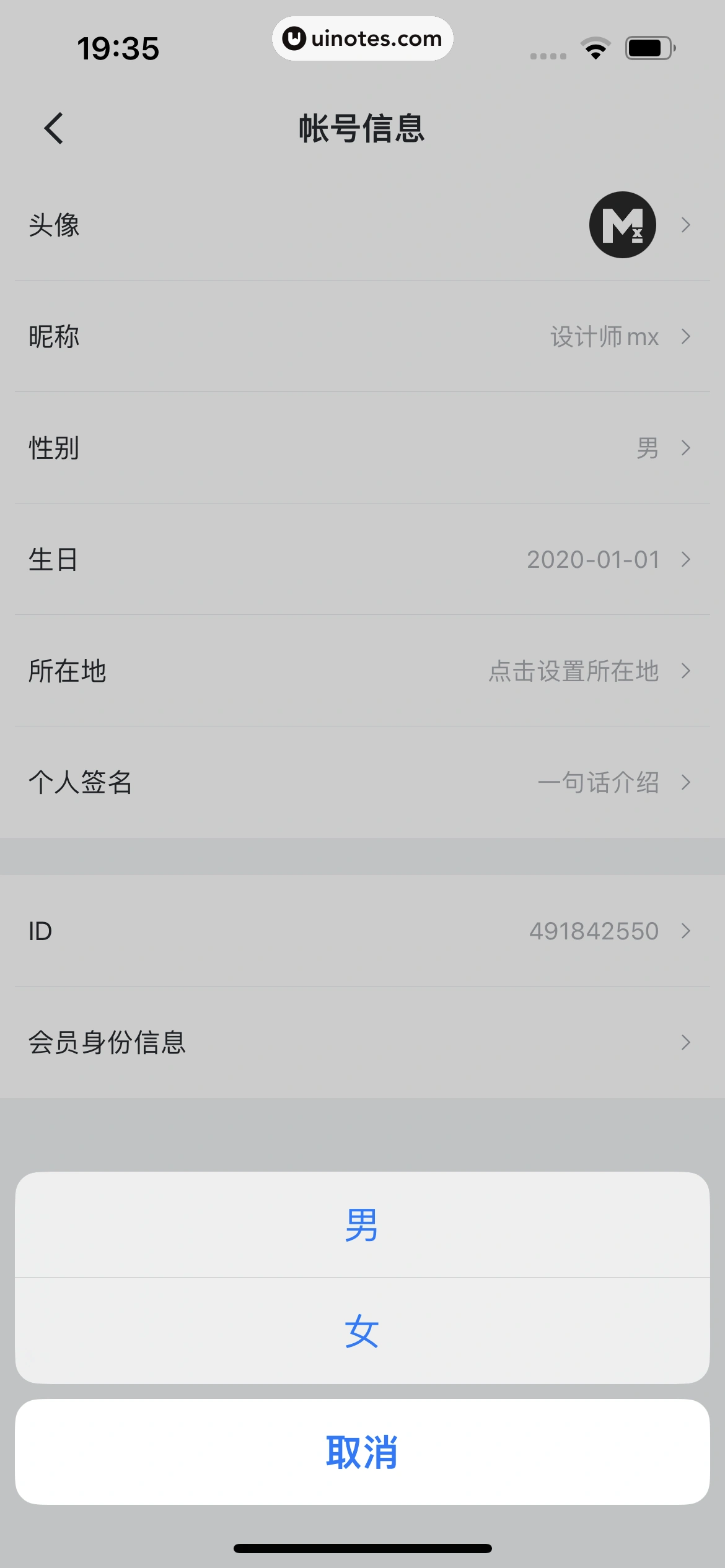
Task: Choose 女 in the gender sheet
Action: 362,1331
